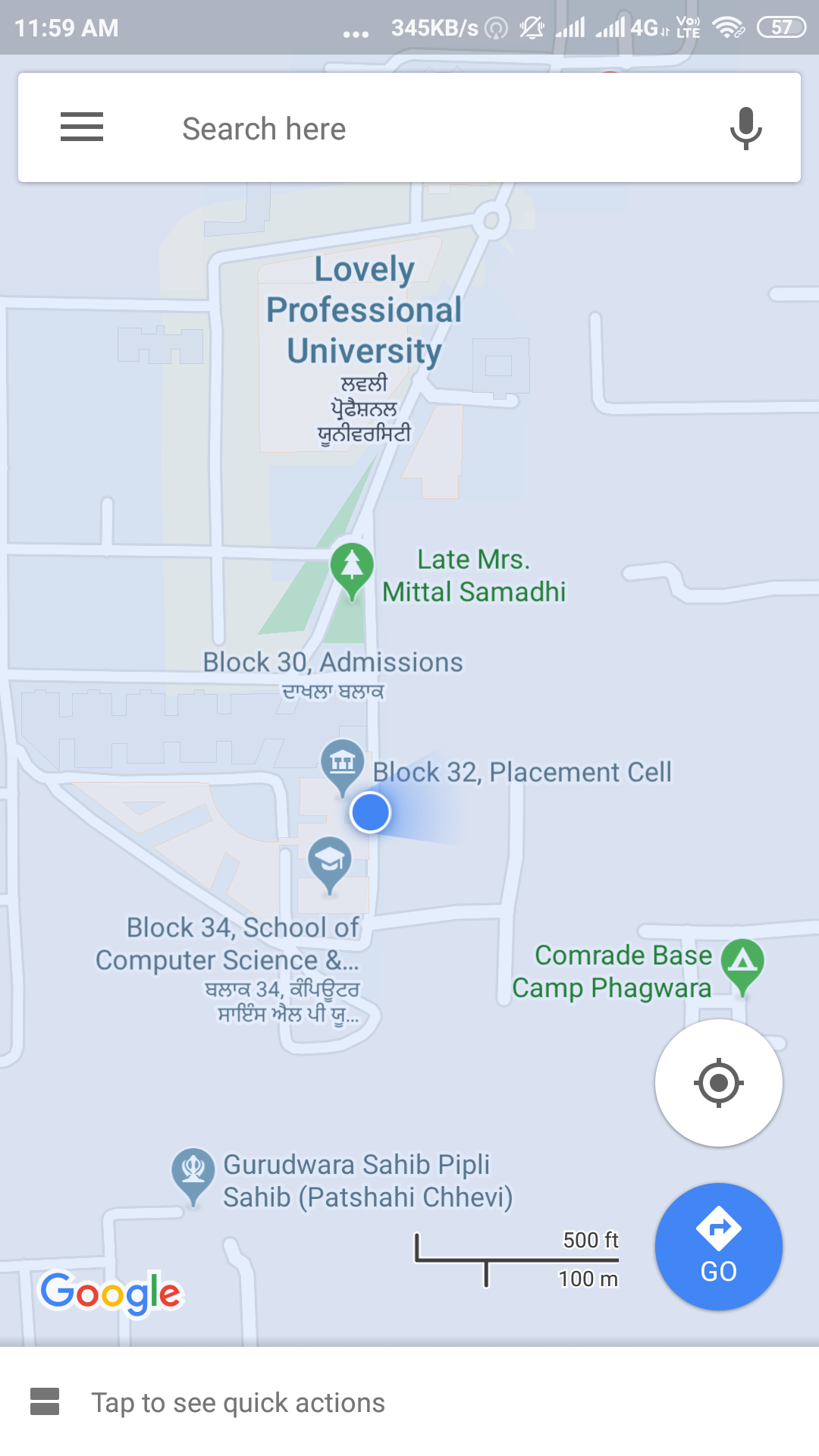Screen dimensions: 819x1456
Task: Center map on my location
Action: tap(718, 1083)
